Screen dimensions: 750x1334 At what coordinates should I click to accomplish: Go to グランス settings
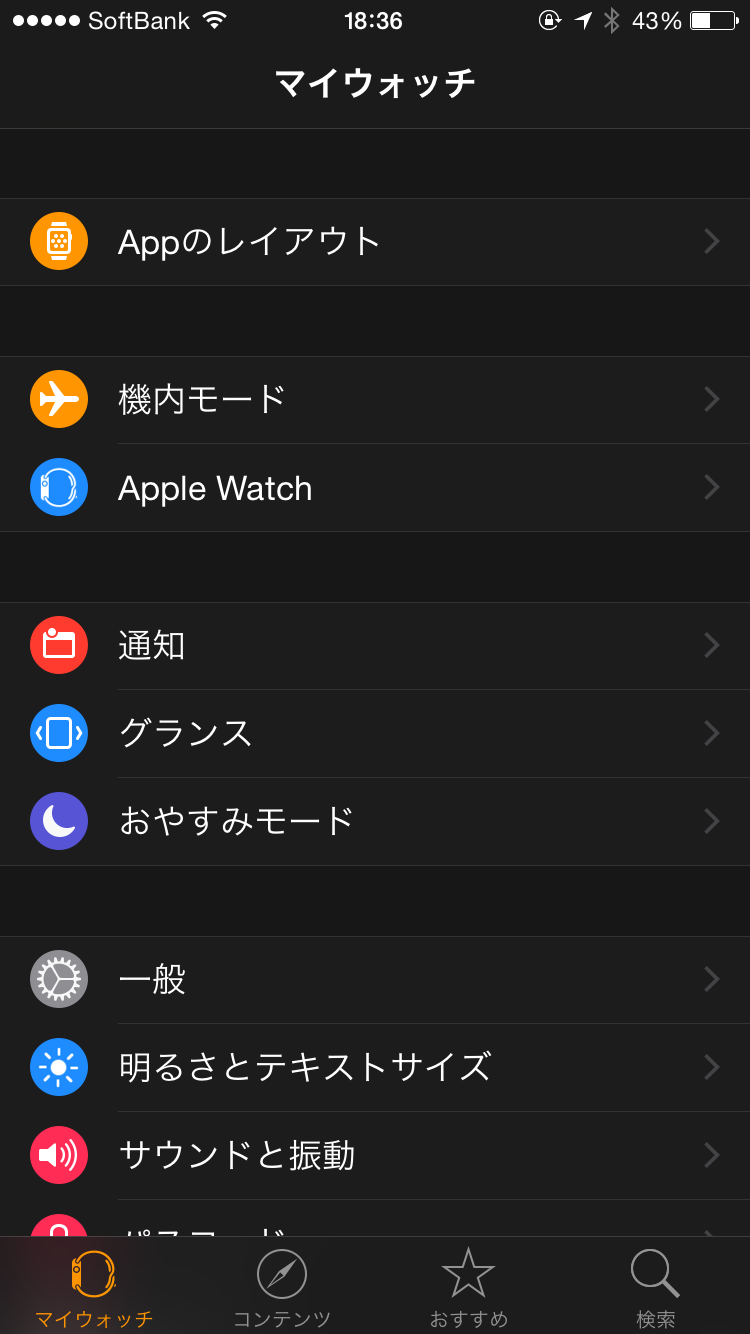[x=375, y=734]
